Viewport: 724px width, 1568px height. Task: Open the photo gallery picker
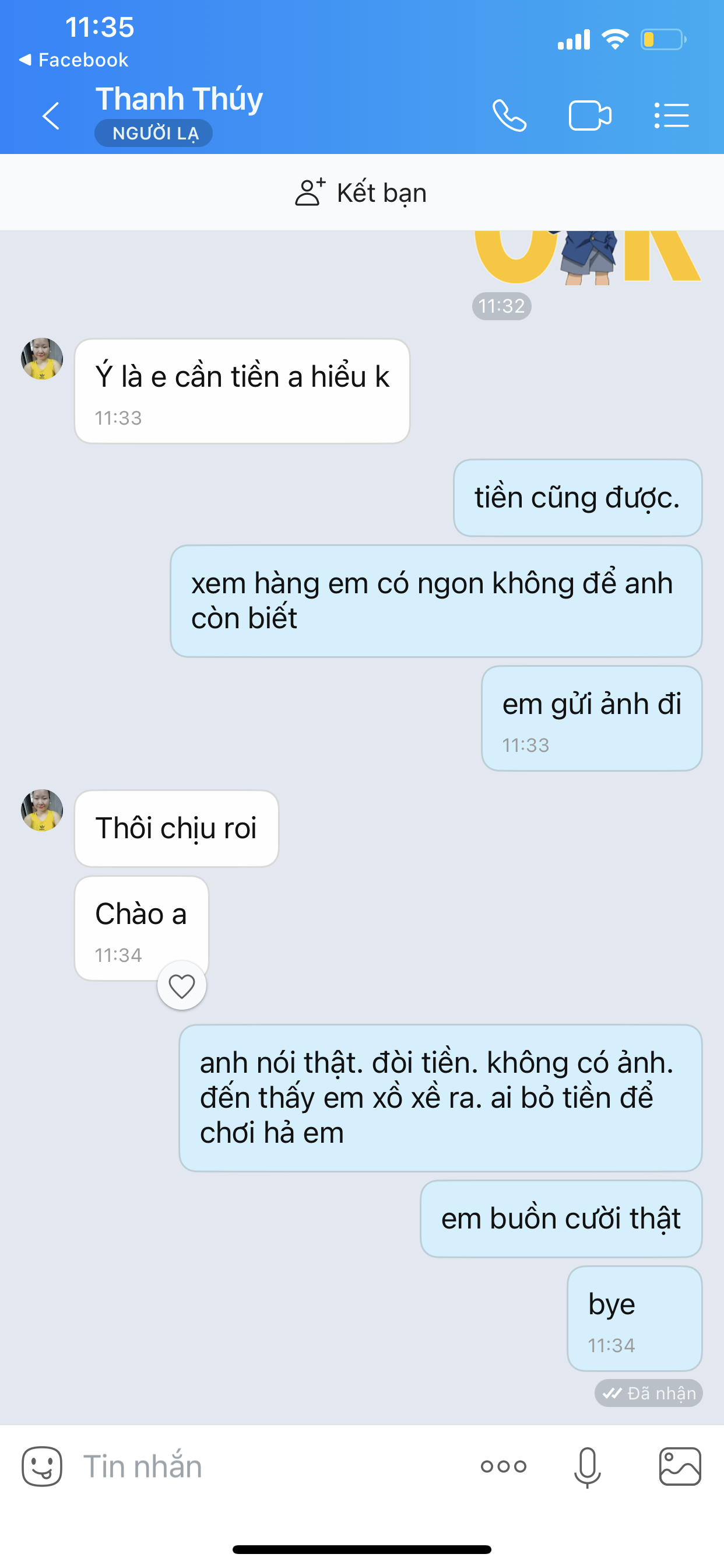coord(680,1466)
